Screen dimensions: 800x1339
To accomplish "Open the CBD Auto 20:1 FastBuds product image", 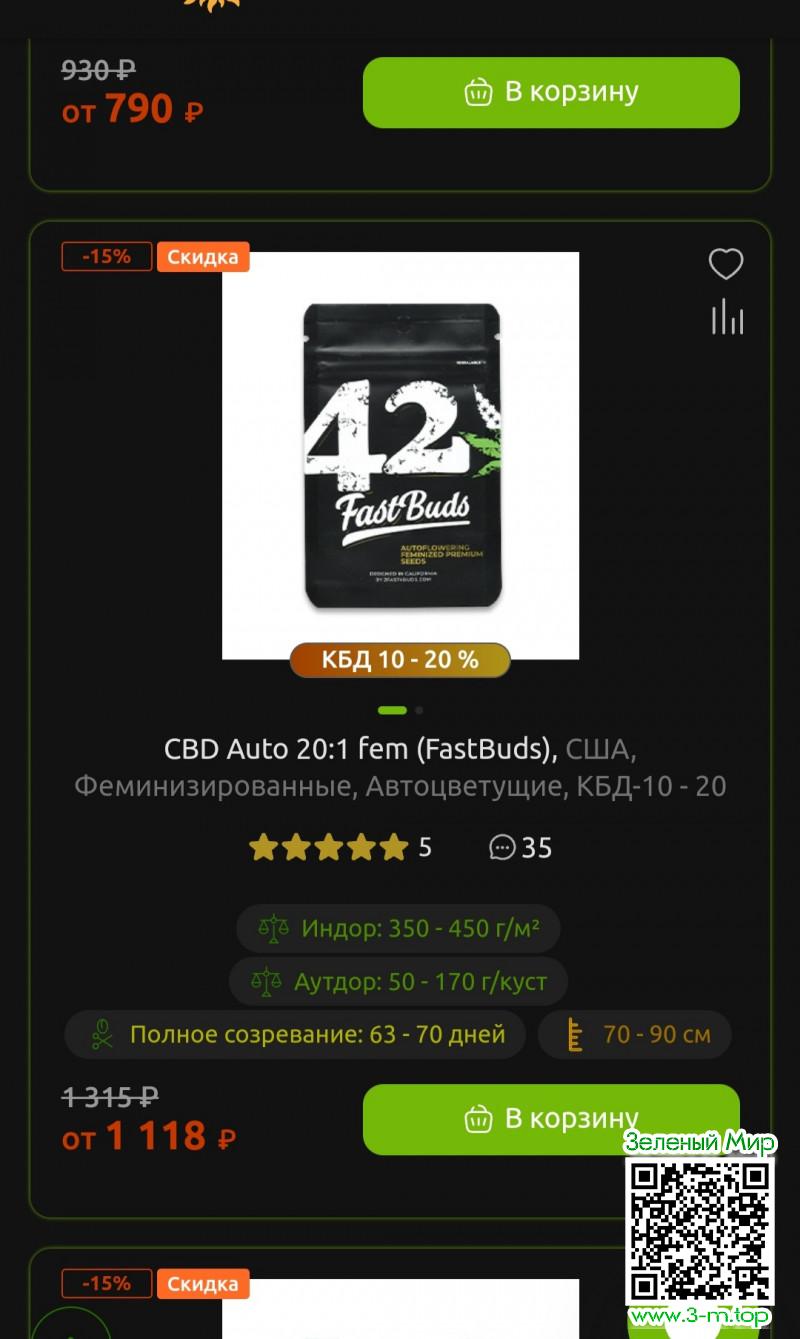I will pos(400,455).
